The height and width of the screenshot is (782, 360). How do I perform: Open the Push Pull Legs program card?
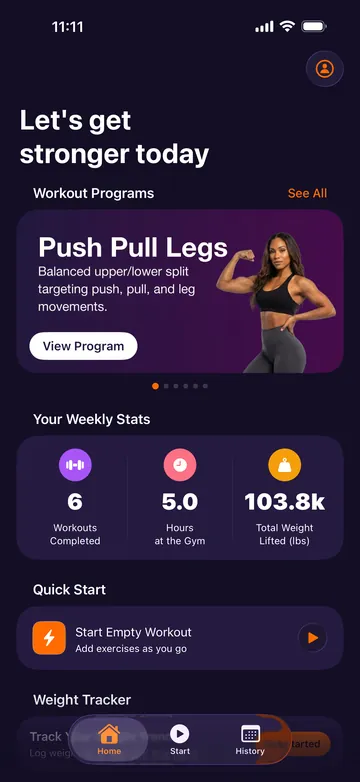(x=180, y=291)
